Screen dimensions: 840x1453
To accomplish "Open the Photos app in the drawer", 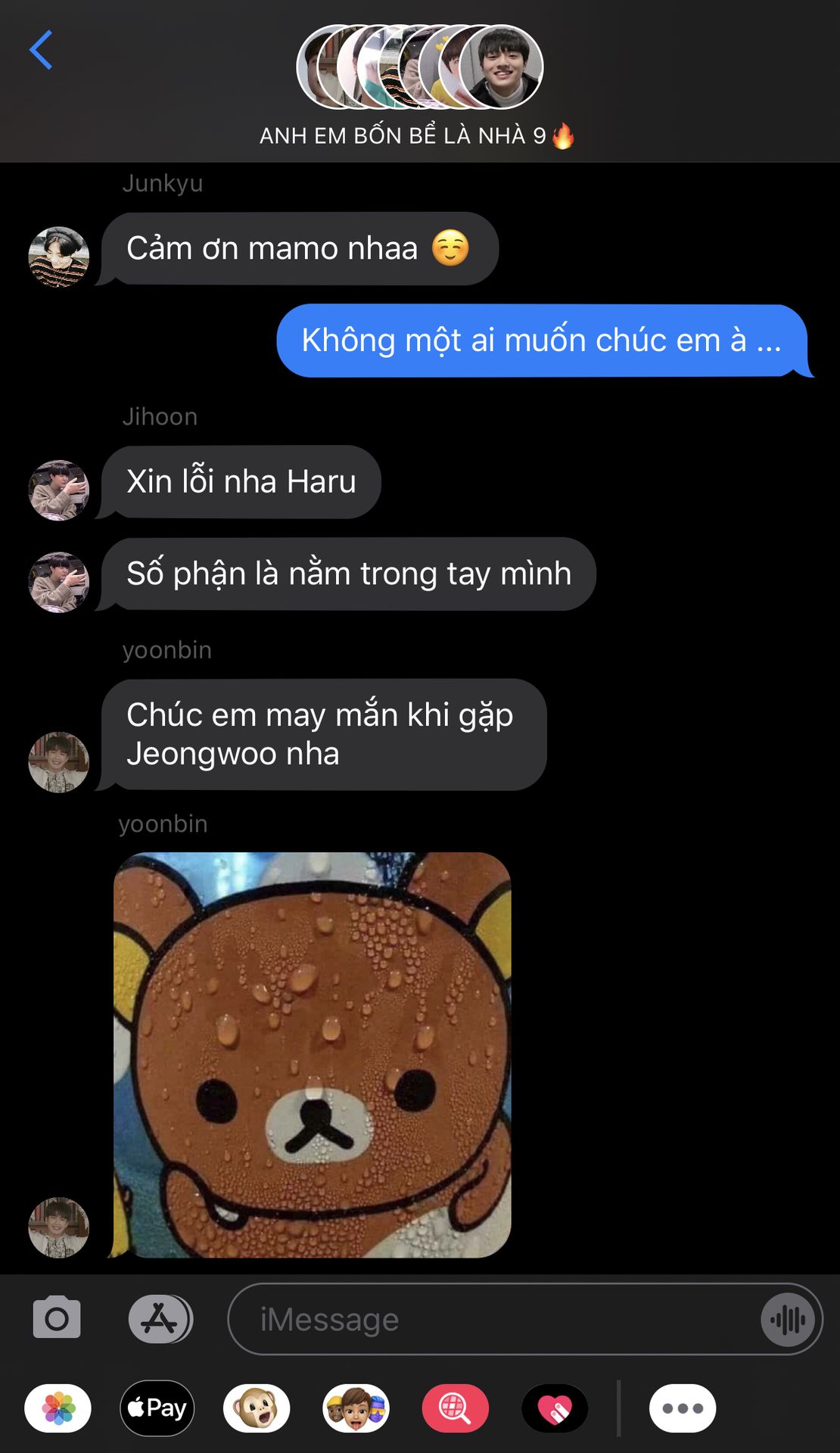I will tap(58, 1408).
